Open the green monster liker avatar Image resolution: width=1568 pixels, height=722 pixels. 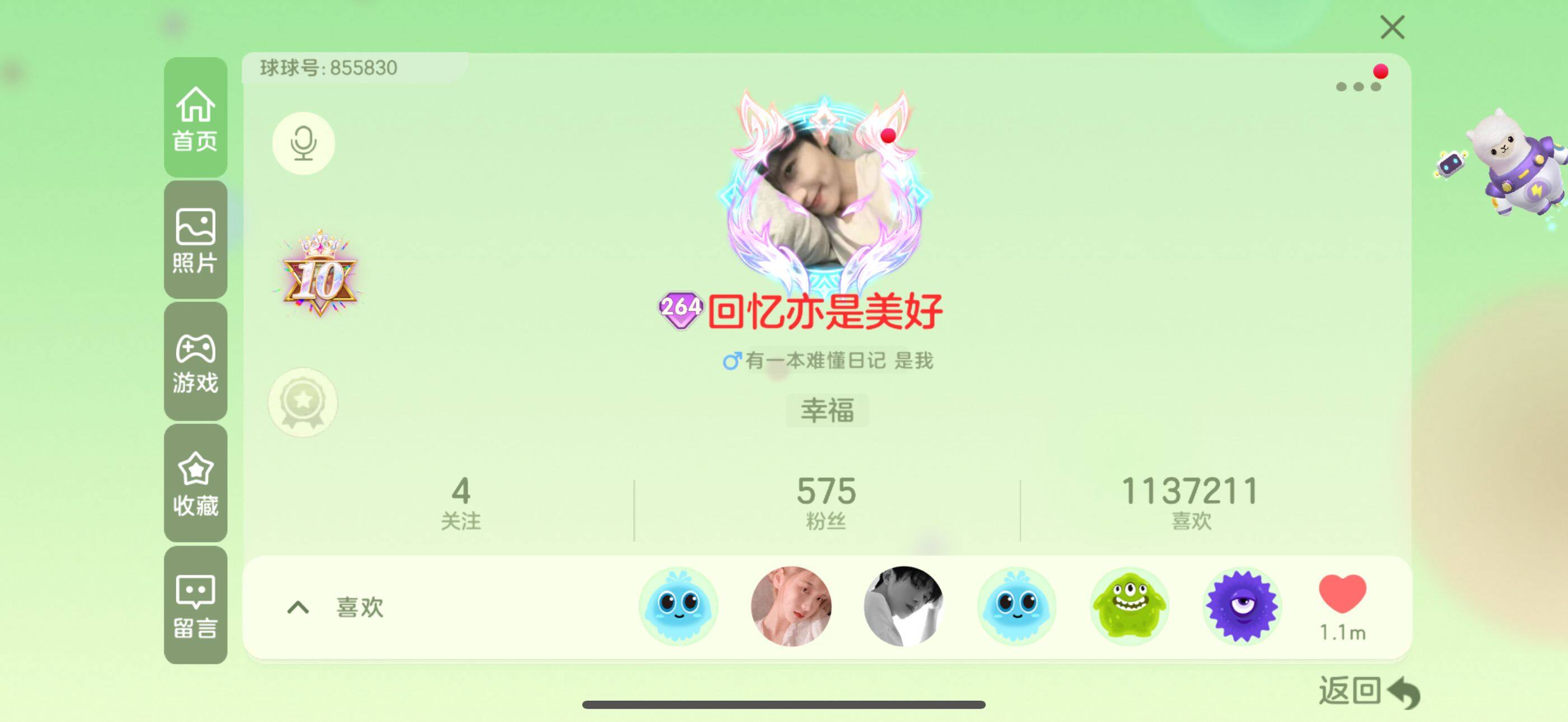(x=1128, y=606)
